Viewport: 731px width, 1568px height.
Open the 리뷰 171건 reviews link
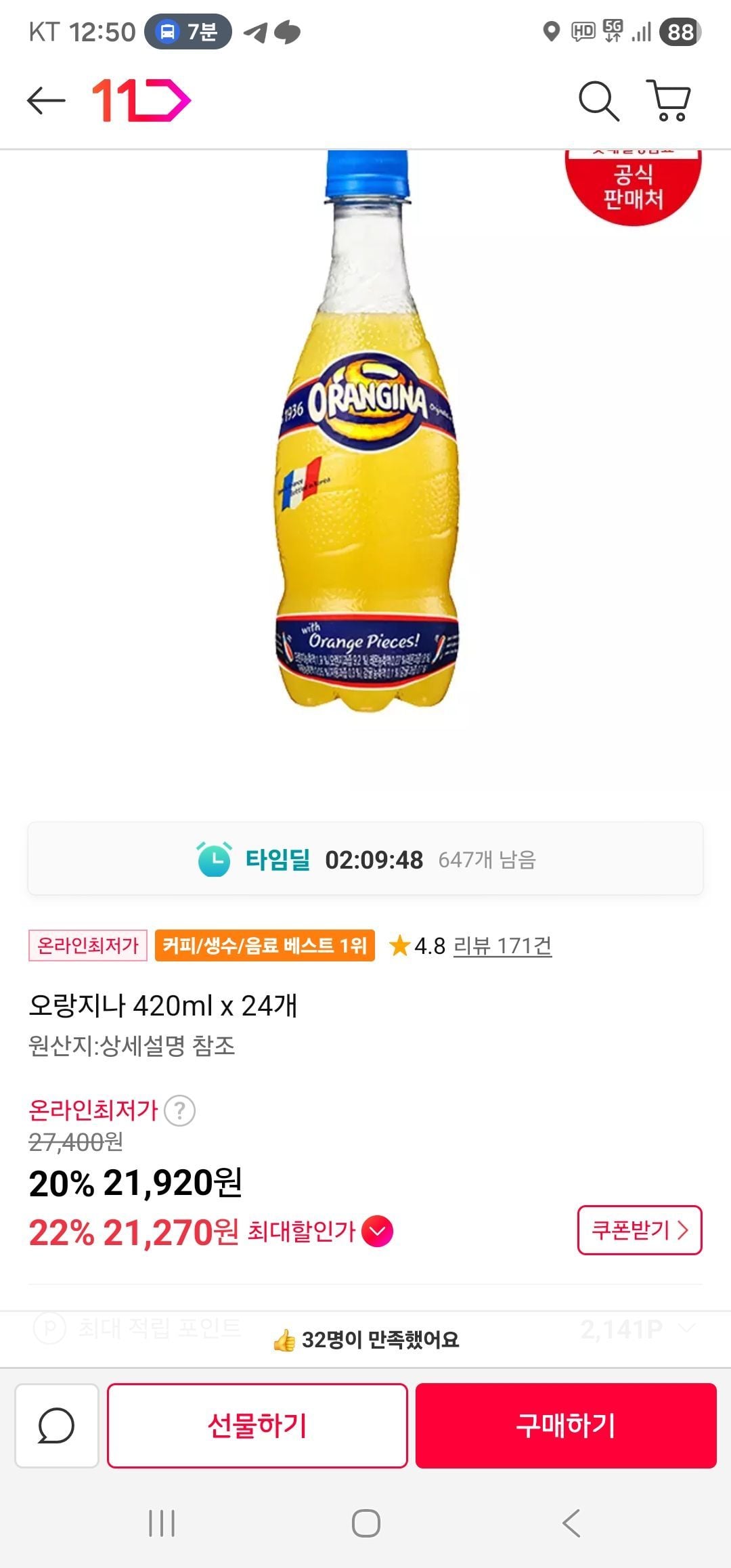tap(502, 946)
